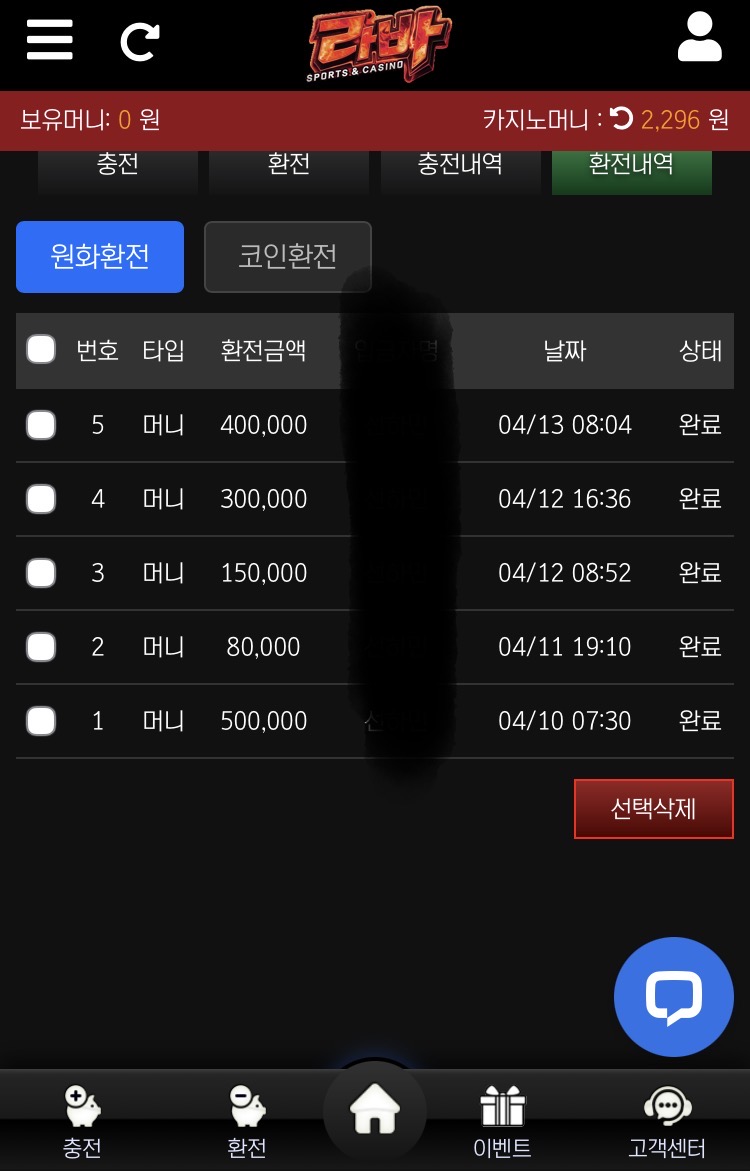This screenshot has width=750, height=1171.
Task: Mark the 500,000 row checkbox
Action: tap(41, 721)
